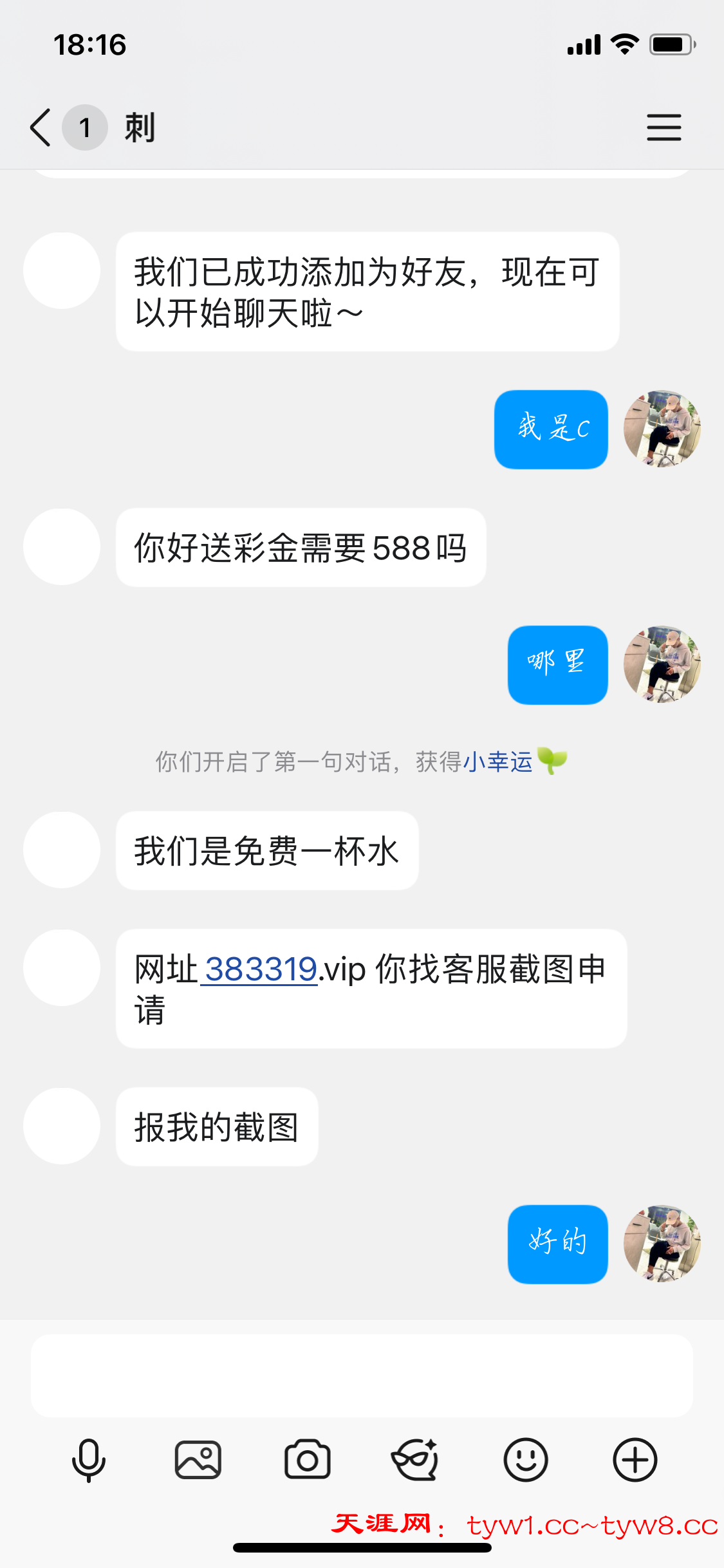Open the chat settings hamburger menu
724x1568 pixels.
coord(664,127)
